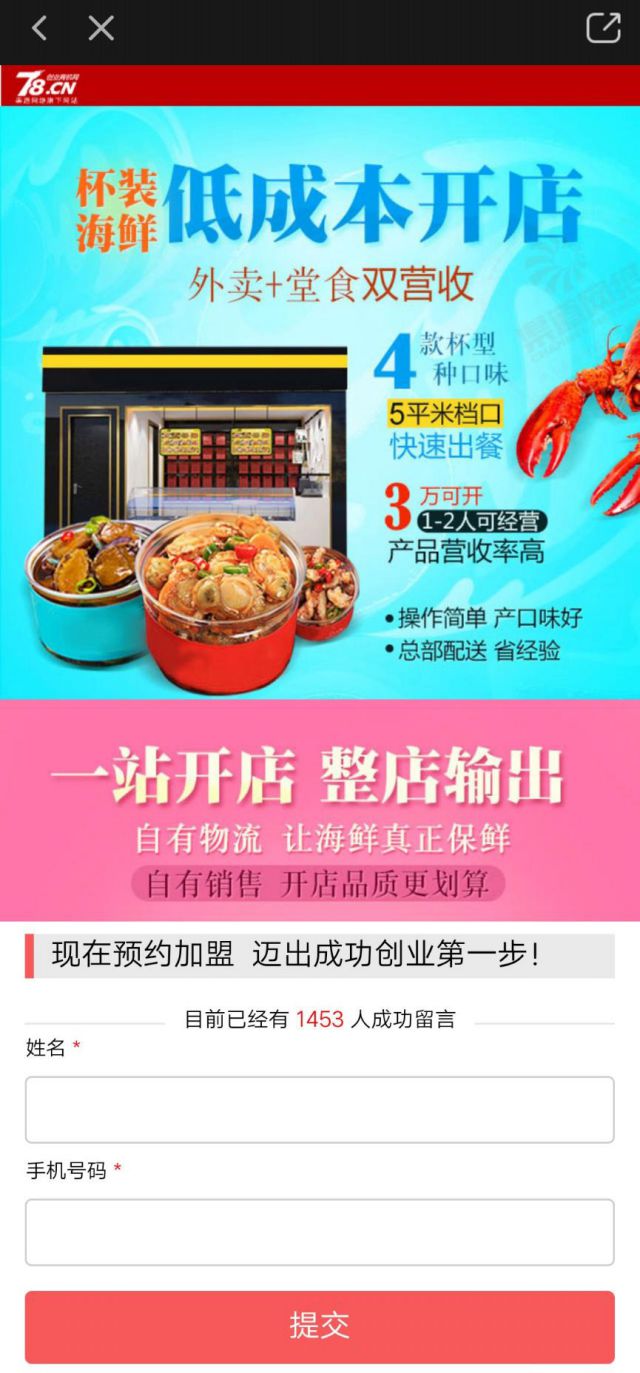
Task: Close the in-app browser page
Action: point(101,28)
